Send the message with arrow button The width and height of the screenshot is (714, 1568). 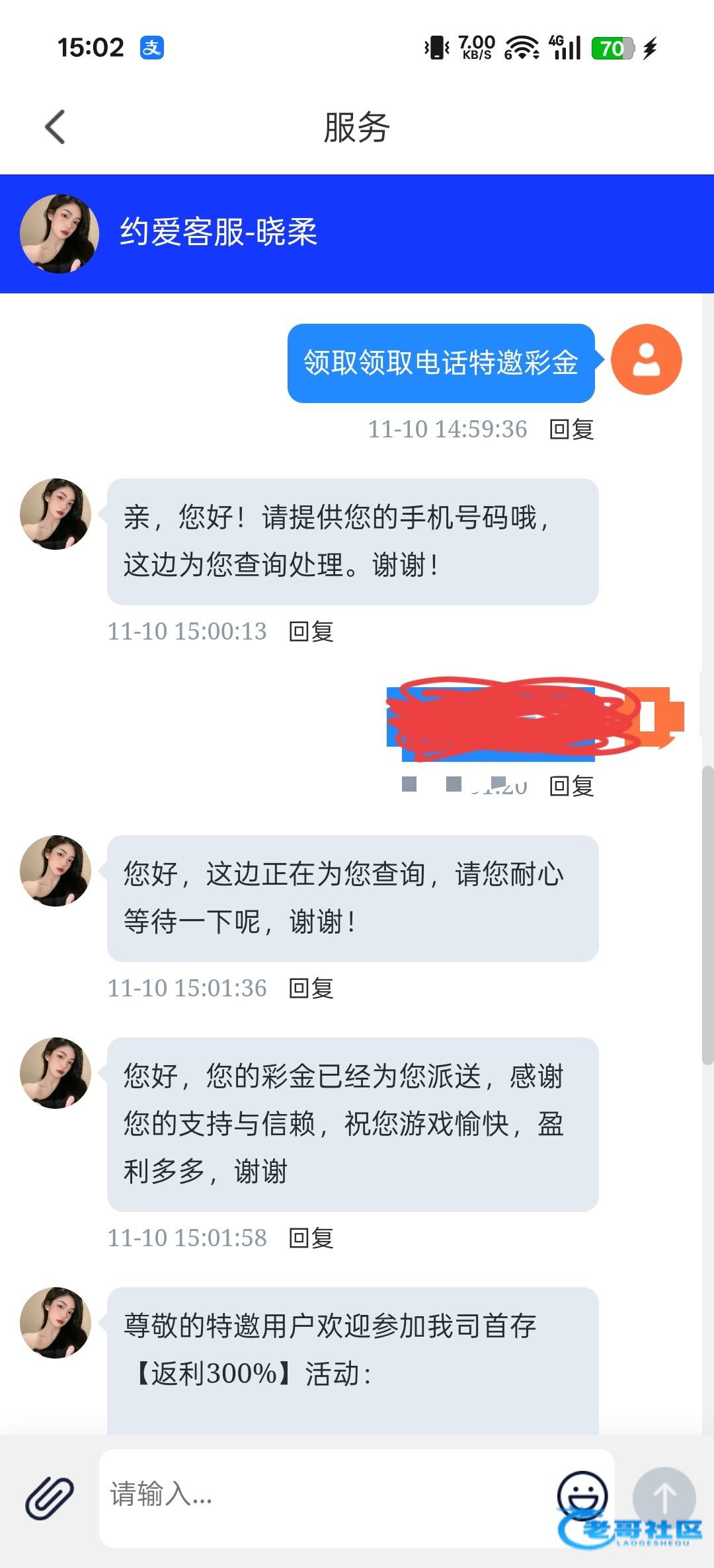pos(664,1496)
